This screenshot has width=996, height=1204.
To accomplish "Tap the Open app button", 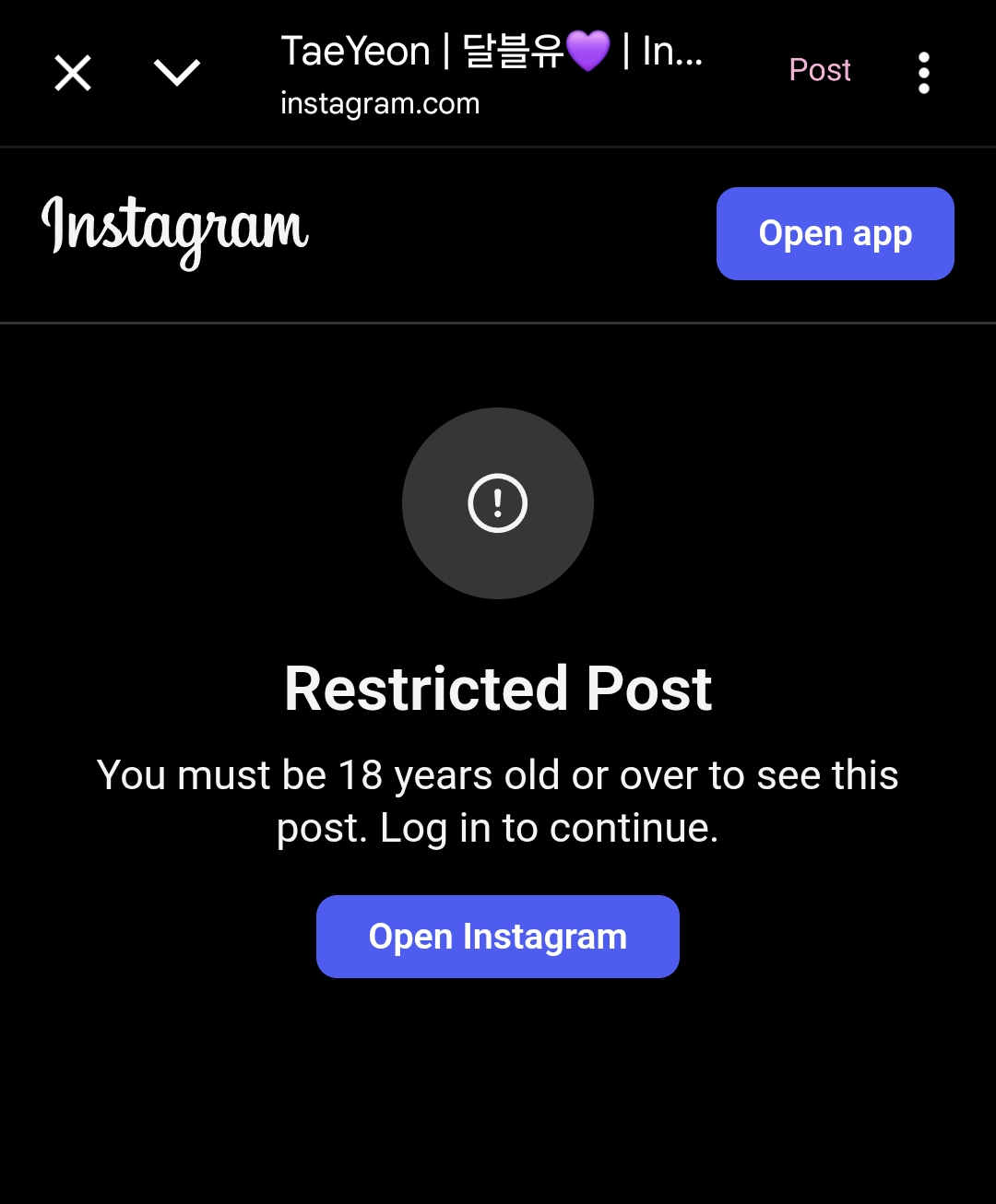I will click(835, 233).
